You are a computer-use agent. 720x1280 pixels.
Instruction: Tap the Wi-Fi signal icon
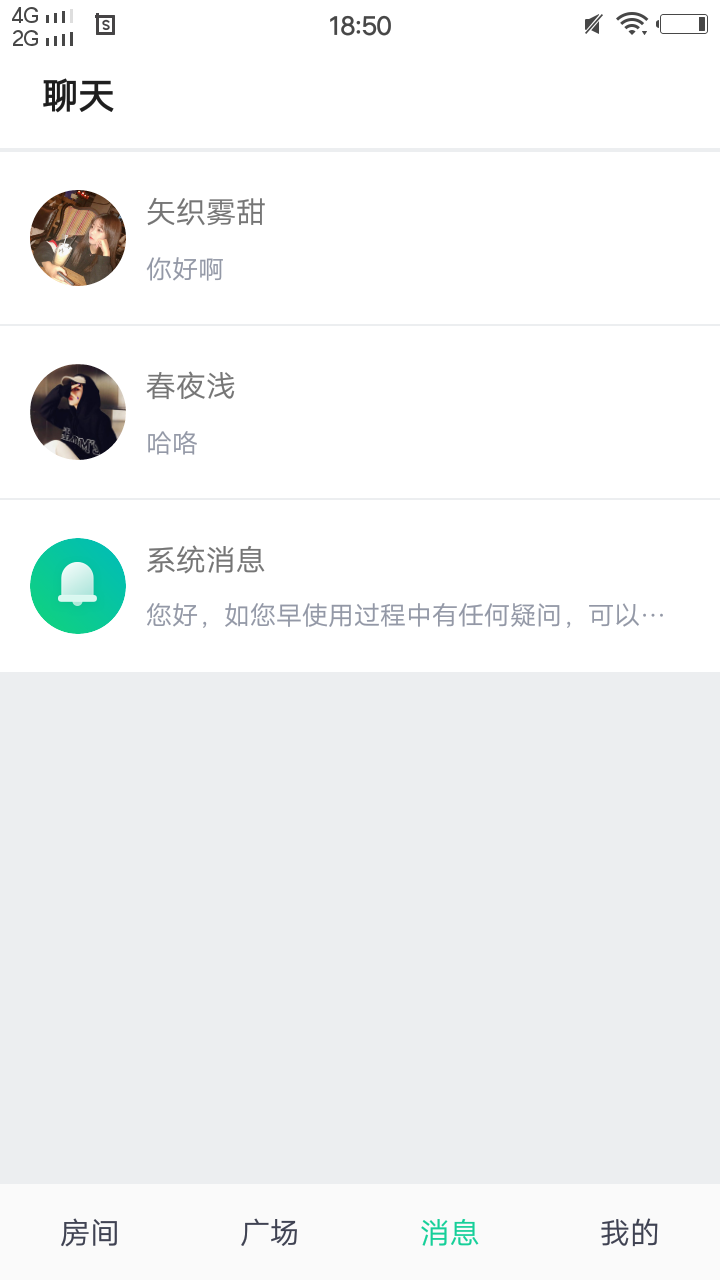(x=634, y=25)
